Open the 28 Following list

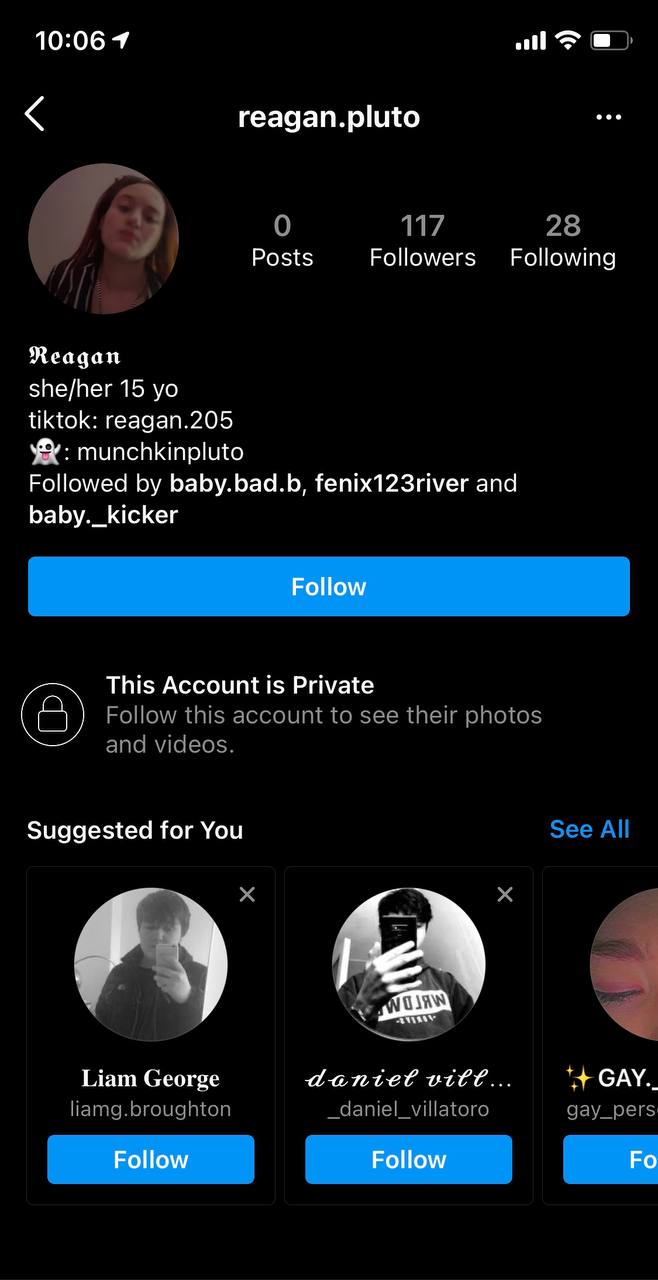point(562,240)
